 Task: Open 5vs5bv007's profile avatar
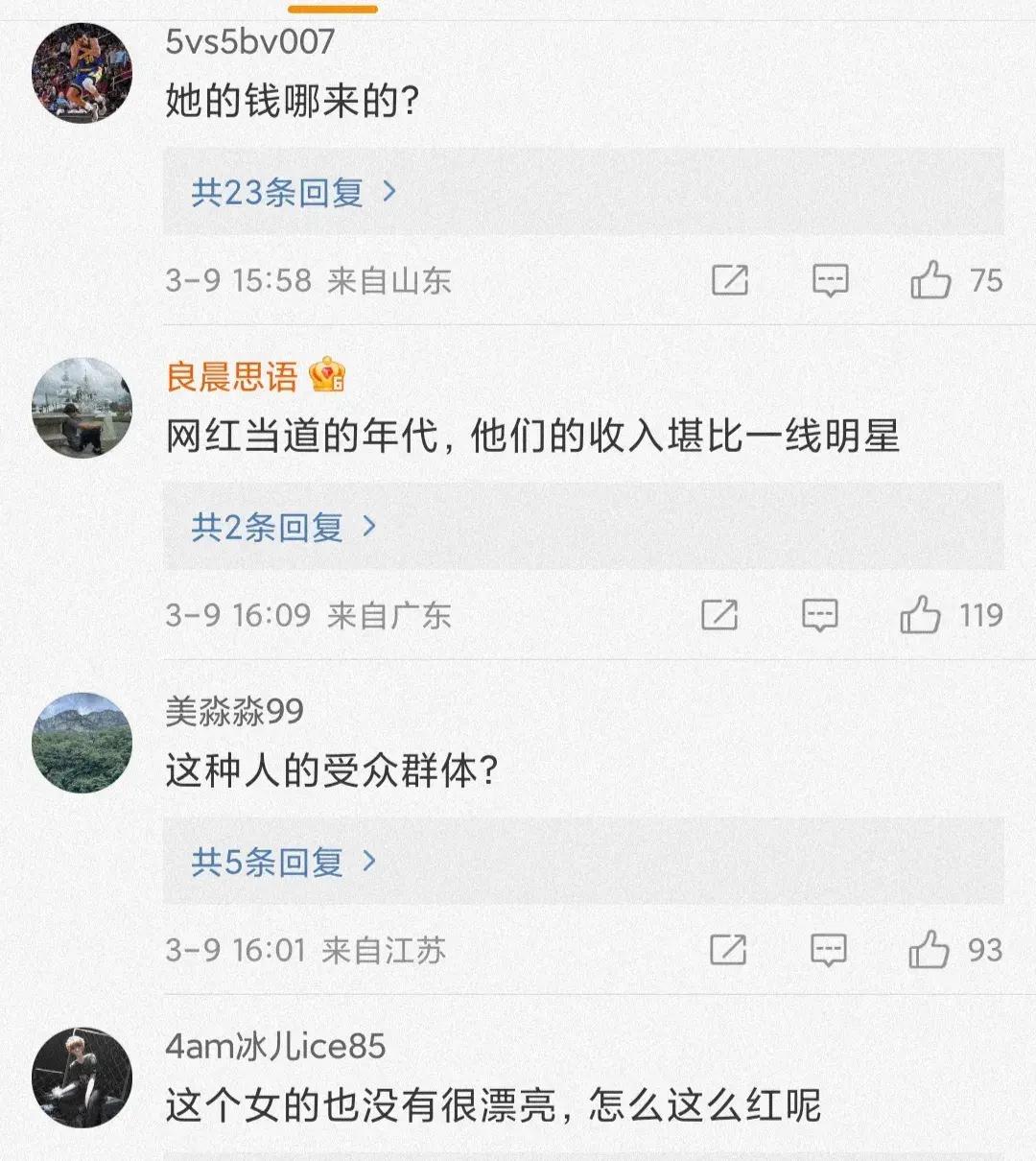point(82,74)
